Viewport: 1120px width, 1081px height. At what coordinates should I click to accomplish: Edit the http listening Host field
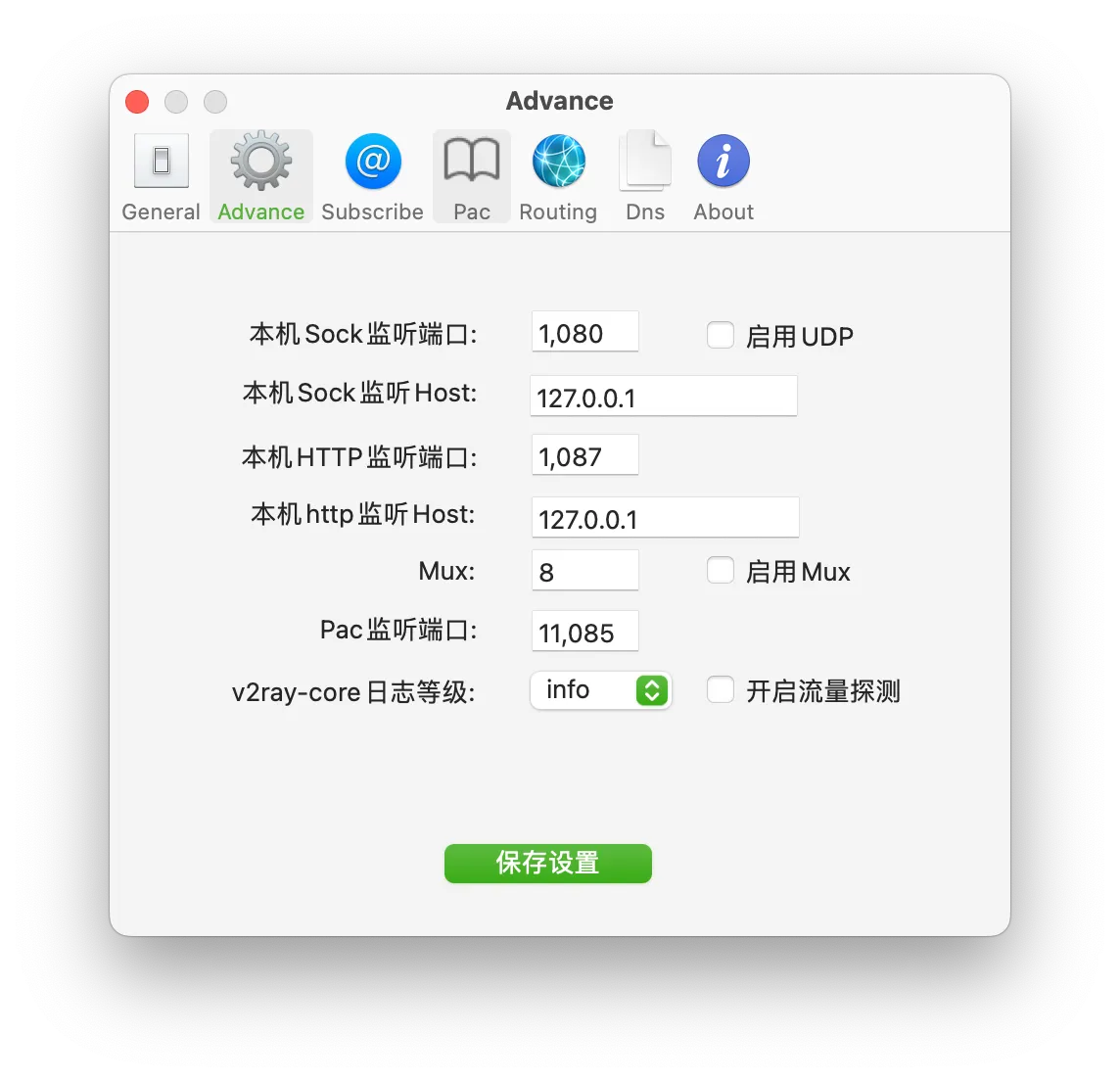tap(665, 518)
